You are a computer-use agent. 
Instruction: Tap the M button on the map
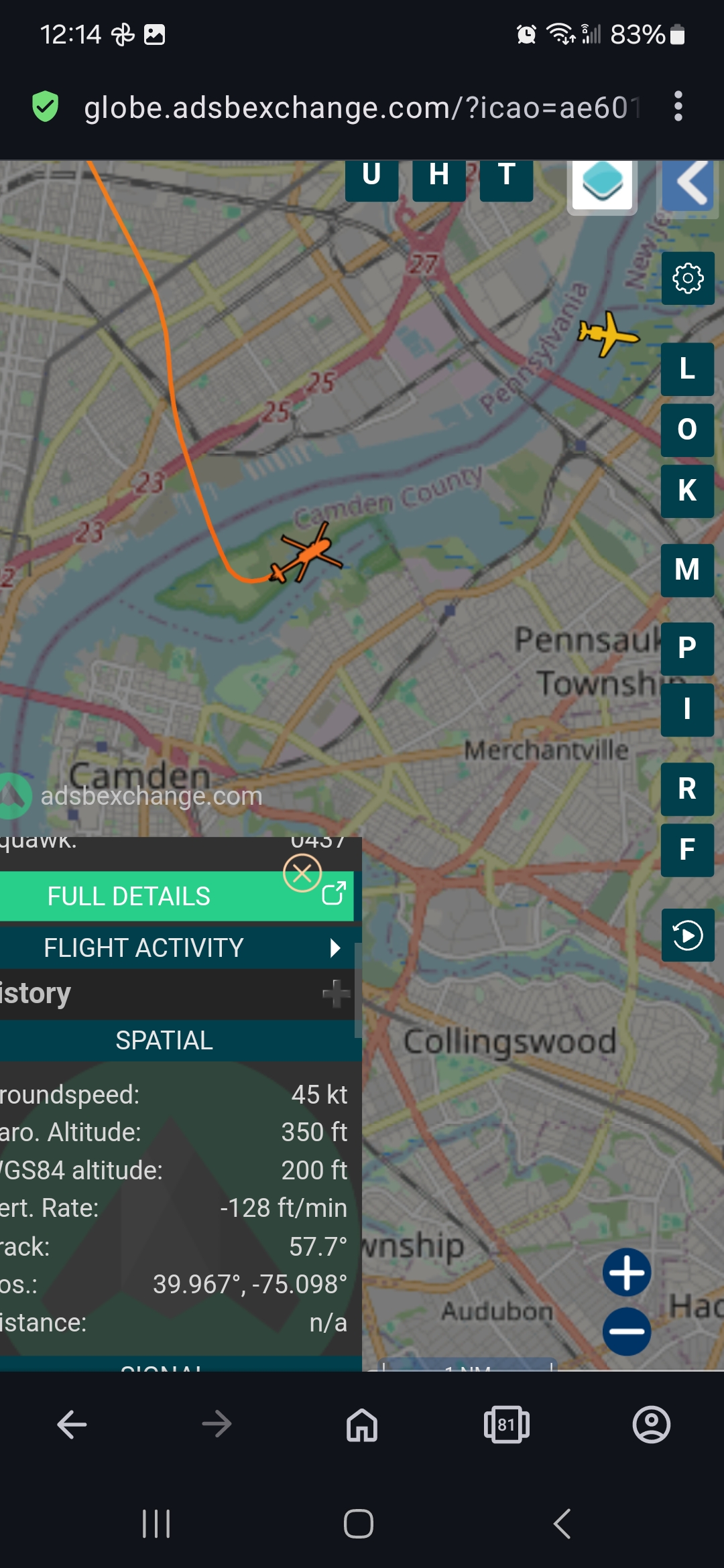(688, 570)
